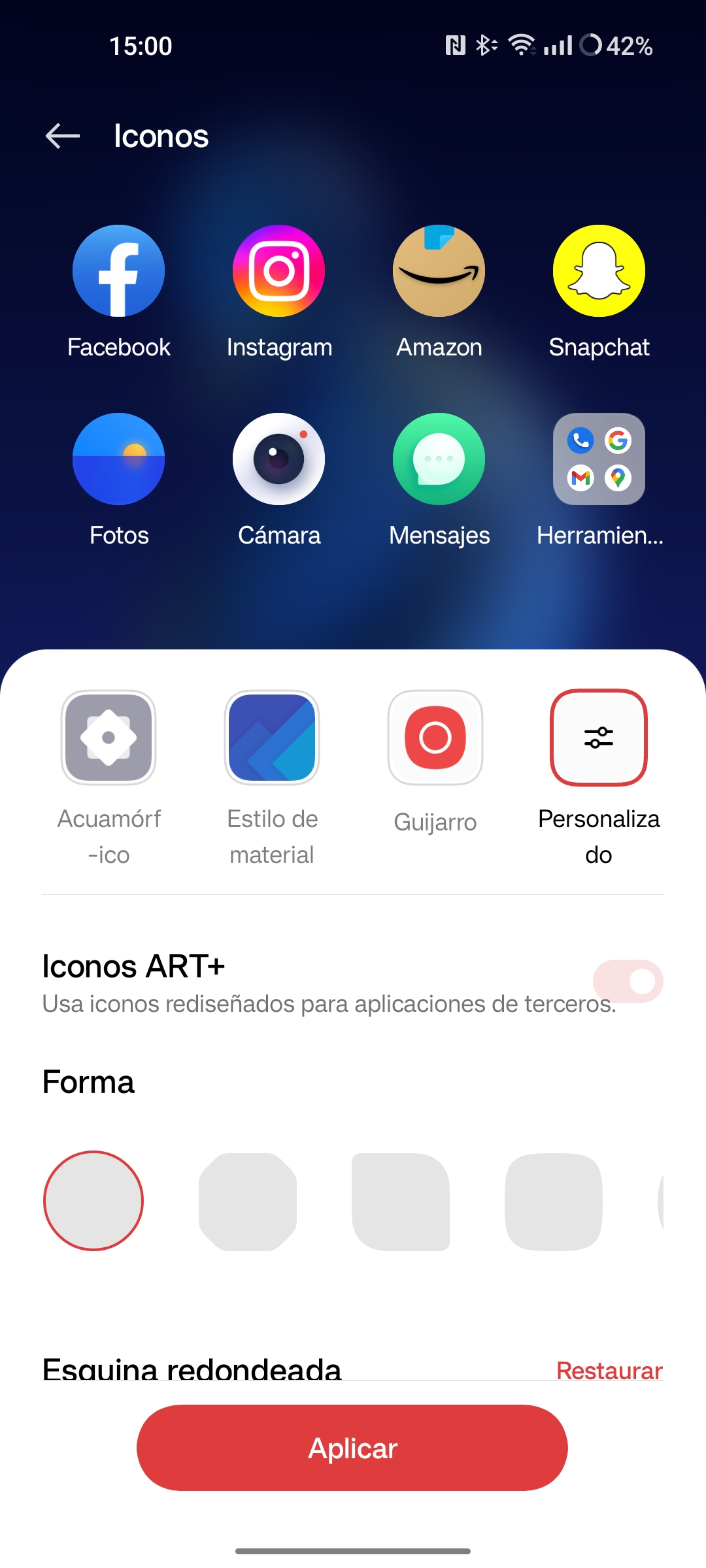Apply the icon settings with Aplicar

pyautogui.click(x=352, y=1448)
